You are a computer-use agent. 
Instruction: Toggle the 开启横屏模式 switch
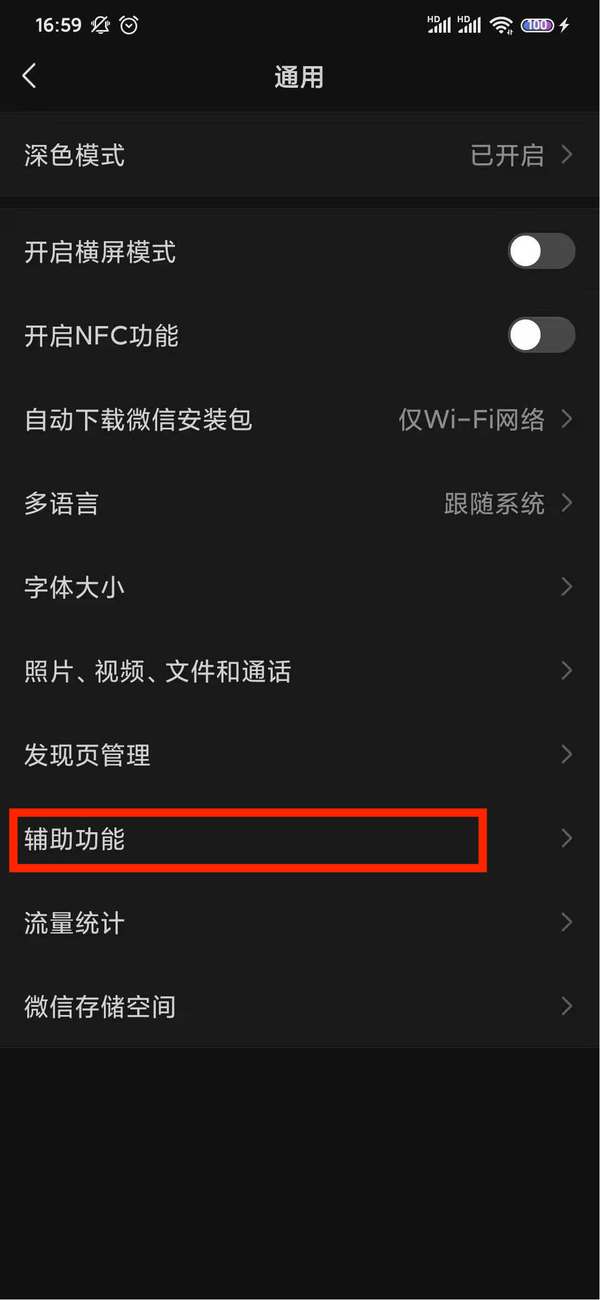[541, 252]
